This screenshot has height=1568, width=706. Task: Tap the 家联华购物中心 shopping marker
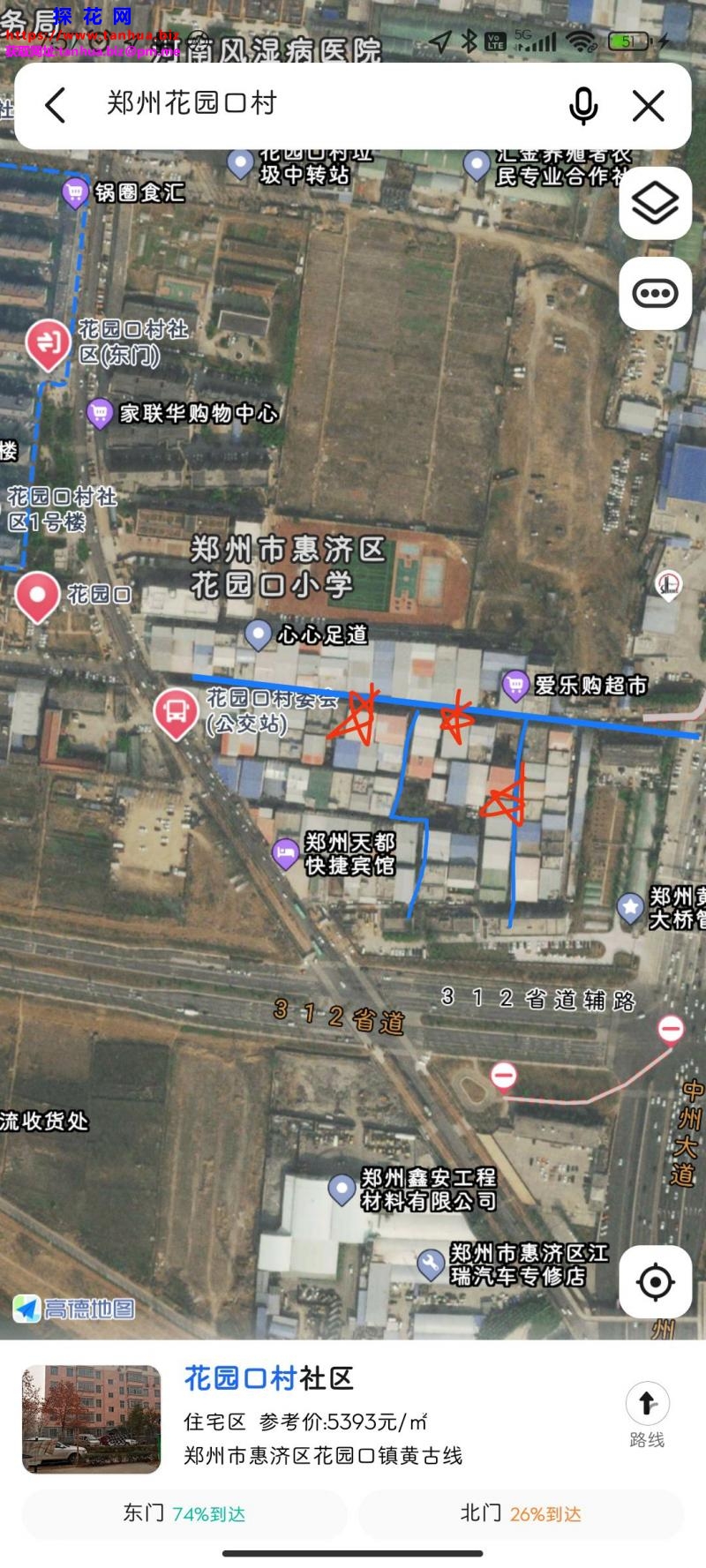tap(100, 412)
